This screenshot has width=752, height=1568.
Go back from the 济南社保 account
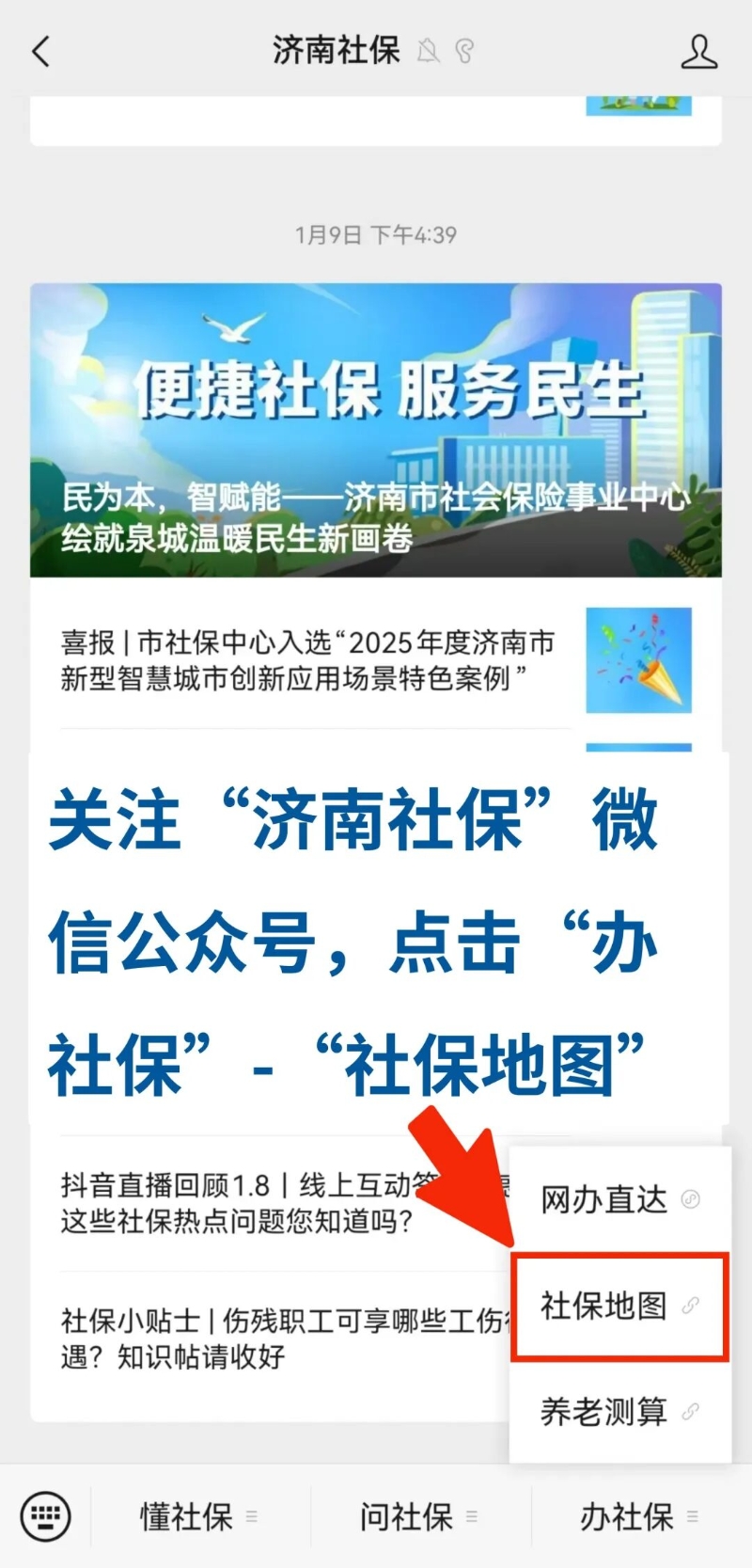click(x=40, y=52)
